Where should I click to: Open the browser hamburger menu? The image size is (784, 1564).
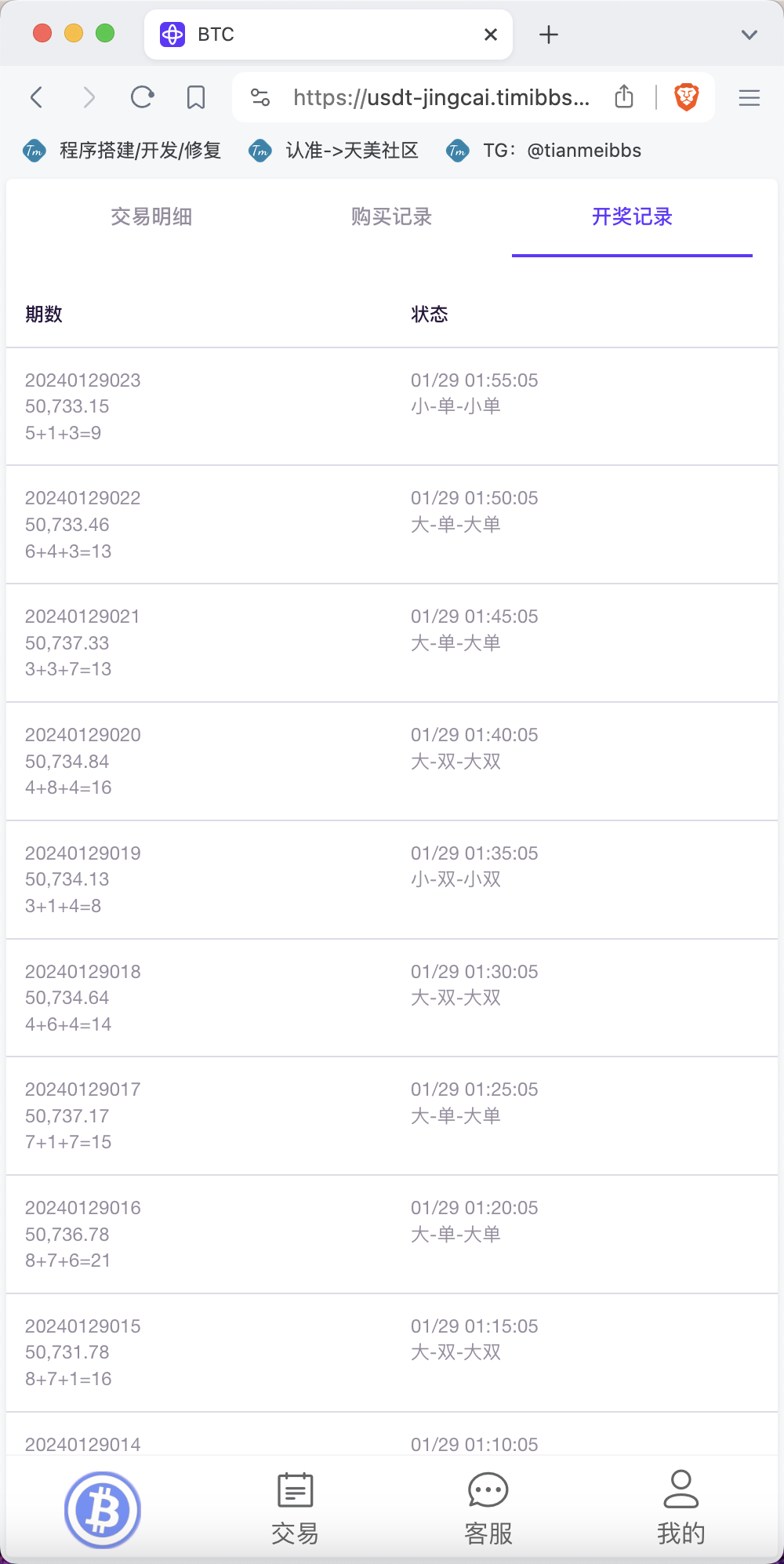[x=750, y=97]
